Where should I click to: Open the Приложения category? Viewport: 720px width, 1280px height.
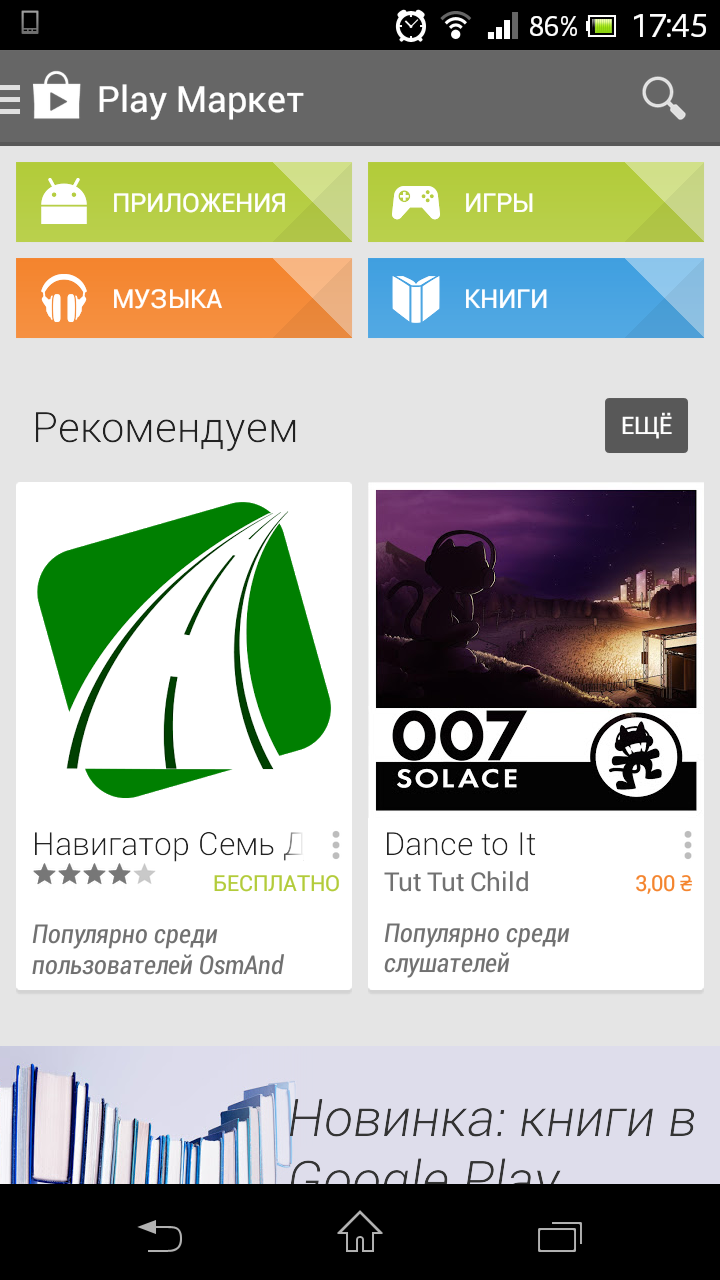pos(184,202)
